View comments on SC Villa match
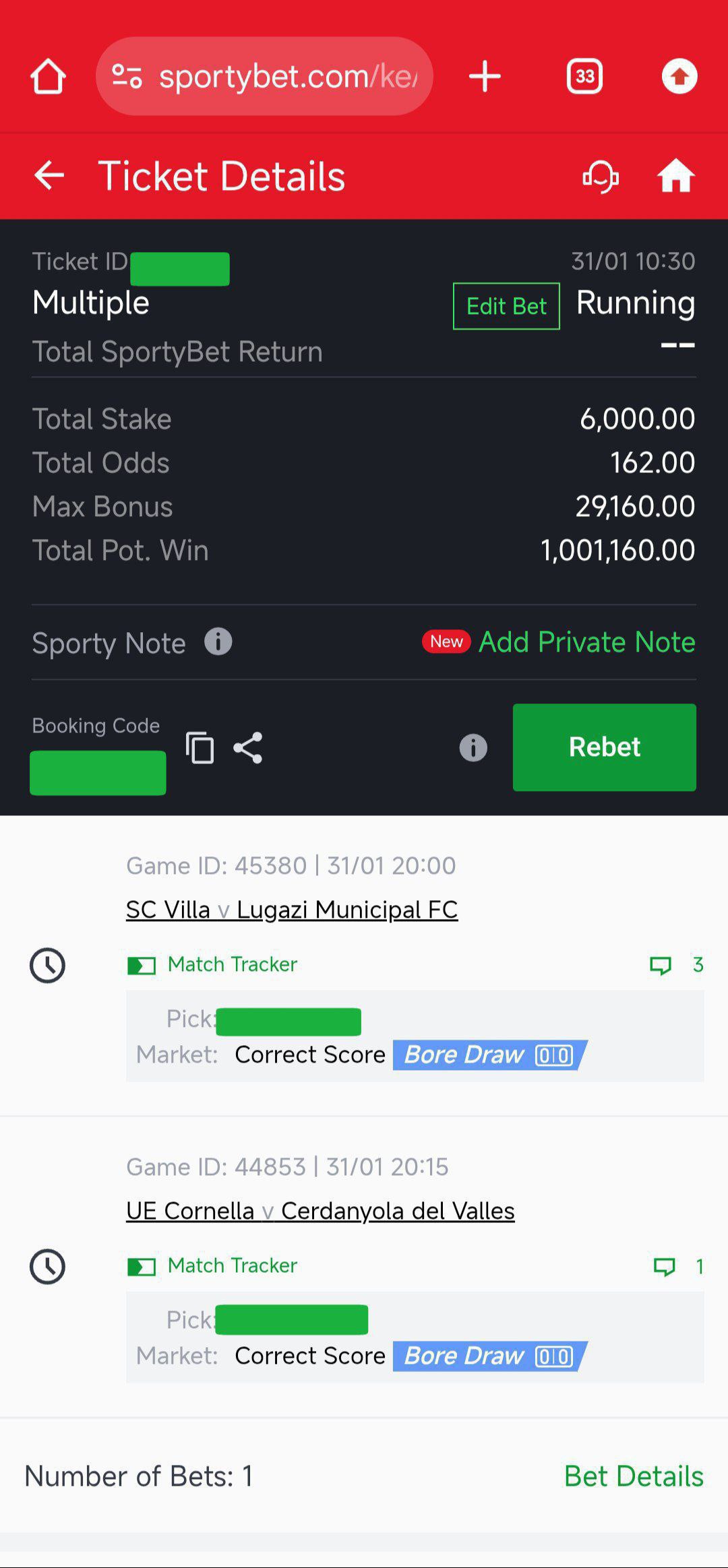Screen dimensions: 728x1568 tap(675, 965)
